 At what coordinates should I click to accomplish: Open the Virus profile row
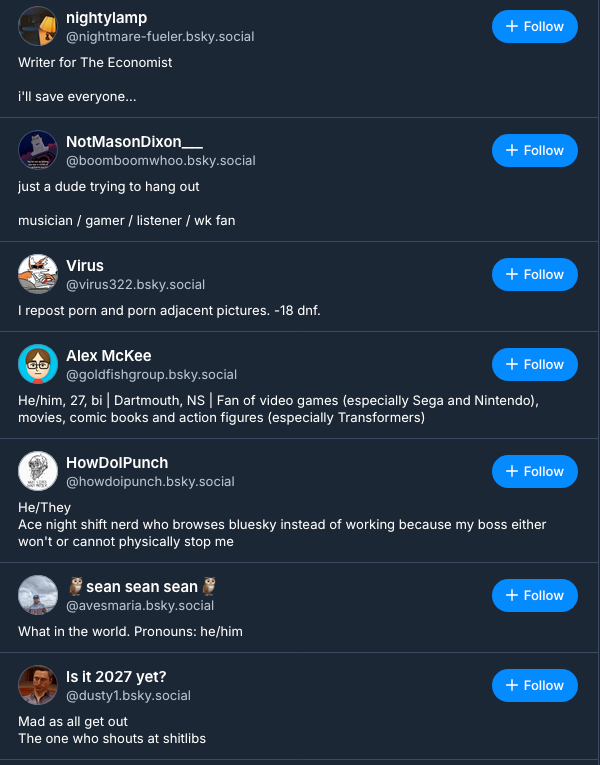point(85,266)
